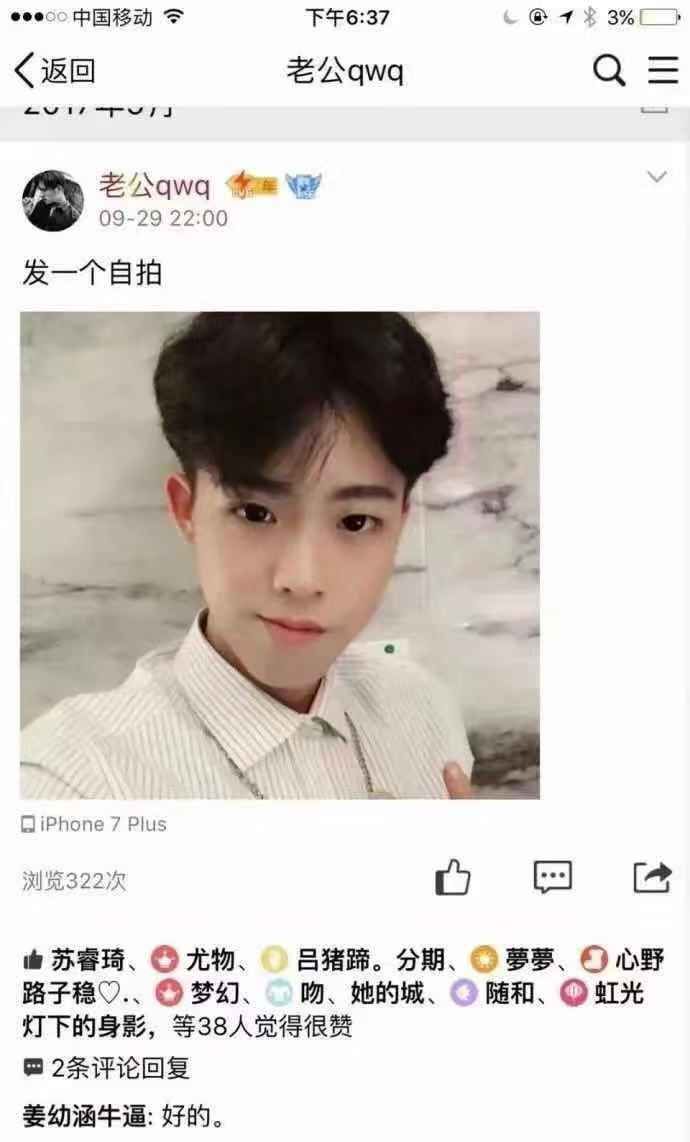Screen dimensions: 690x1142
Task: Open search from the top bar
Action: pos(609,71)
